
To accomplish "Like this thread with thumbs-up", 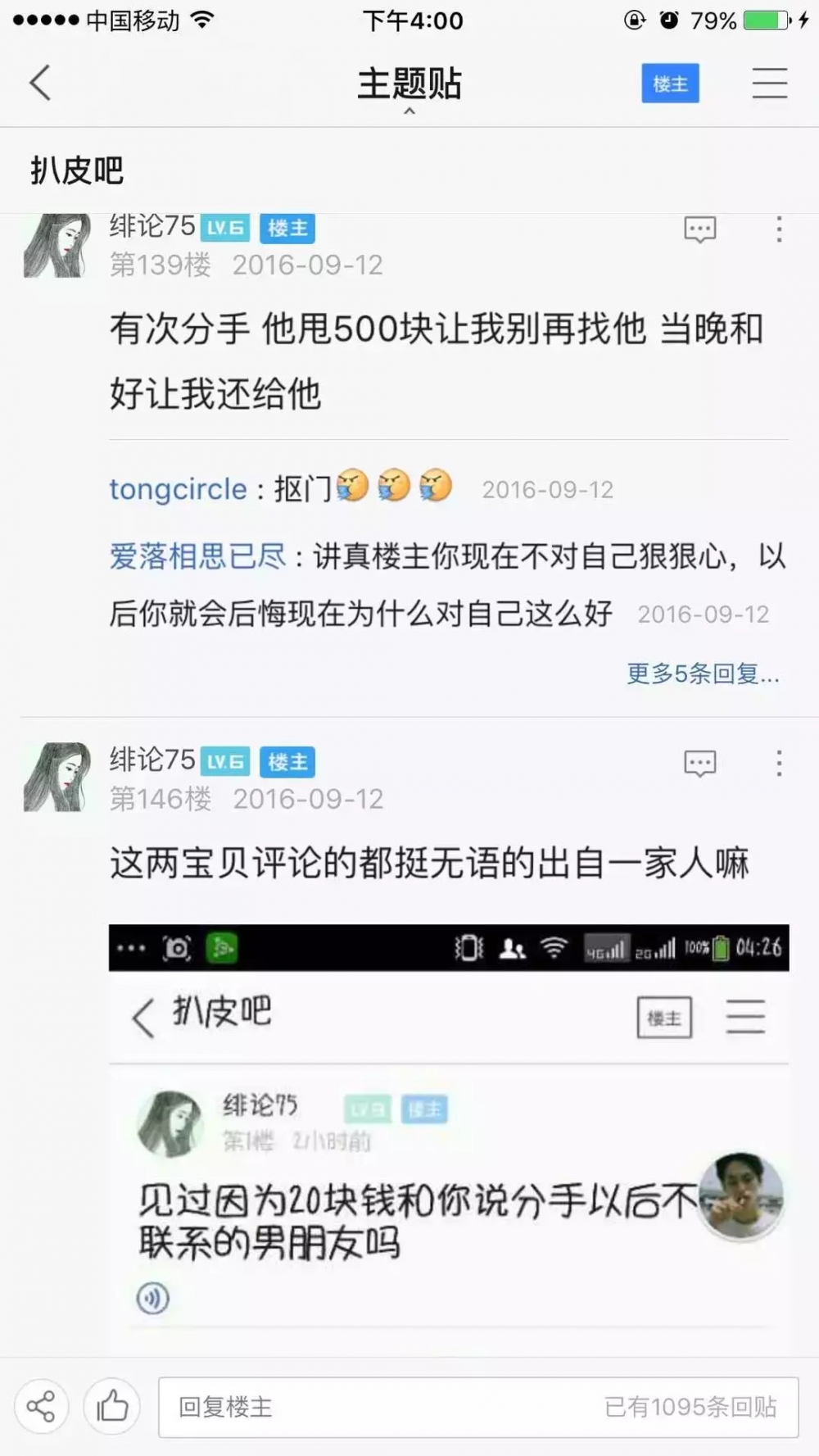I will click(x=111, y=1407).
